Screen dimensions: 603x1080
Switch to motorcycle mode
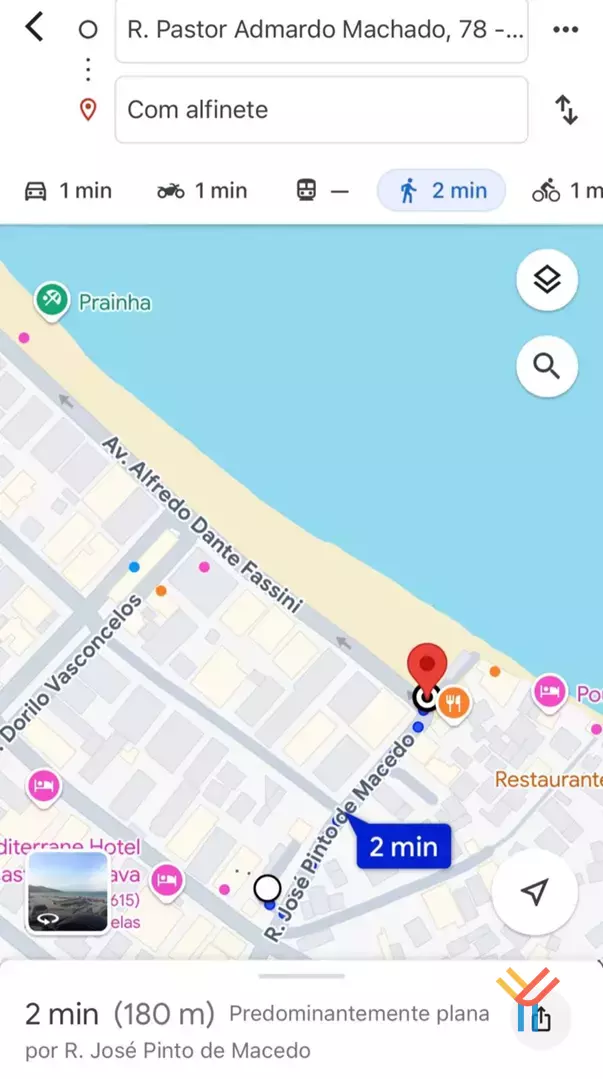point(202,191)
